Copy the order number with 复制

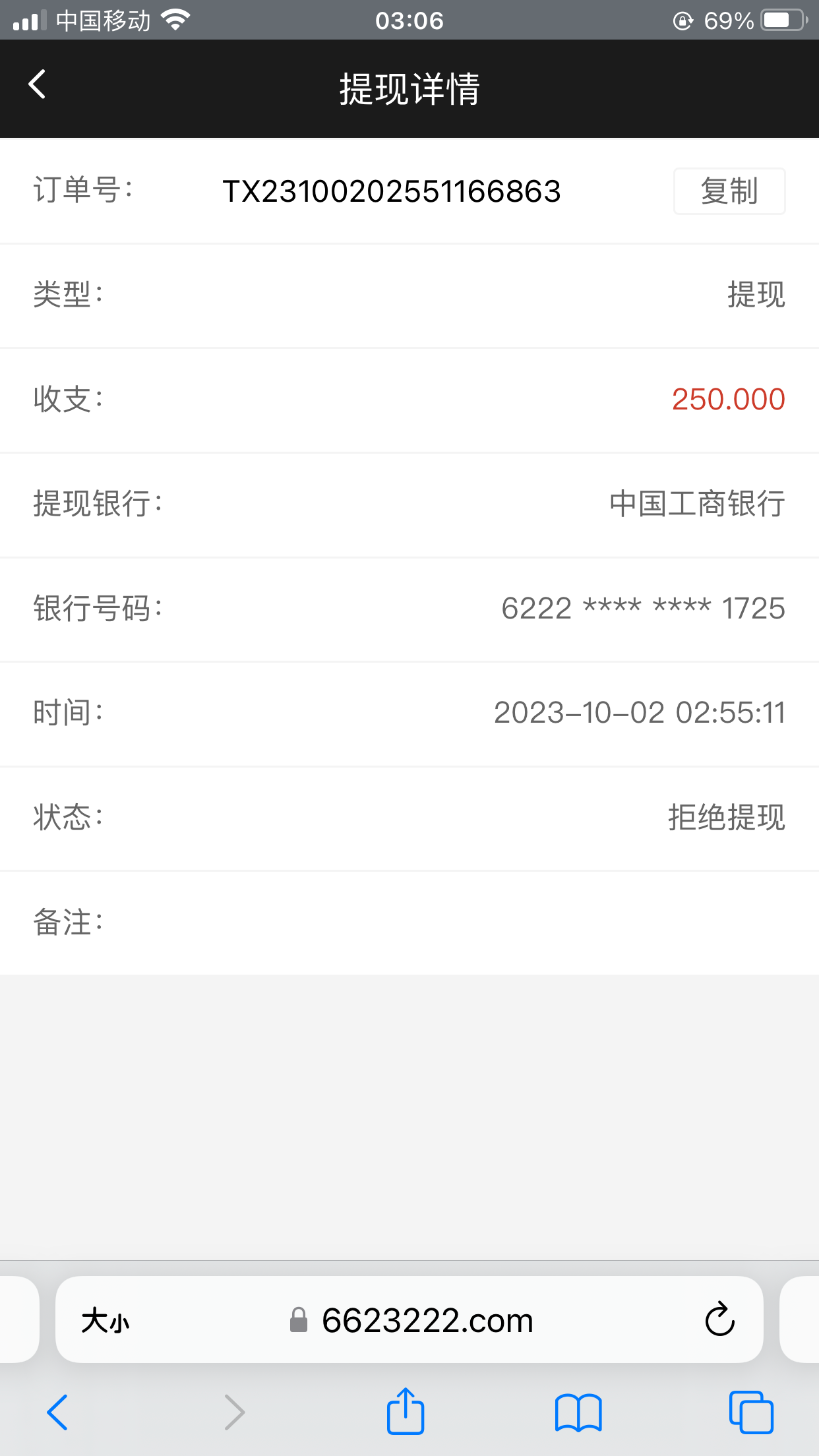click(x=729, y=191)
